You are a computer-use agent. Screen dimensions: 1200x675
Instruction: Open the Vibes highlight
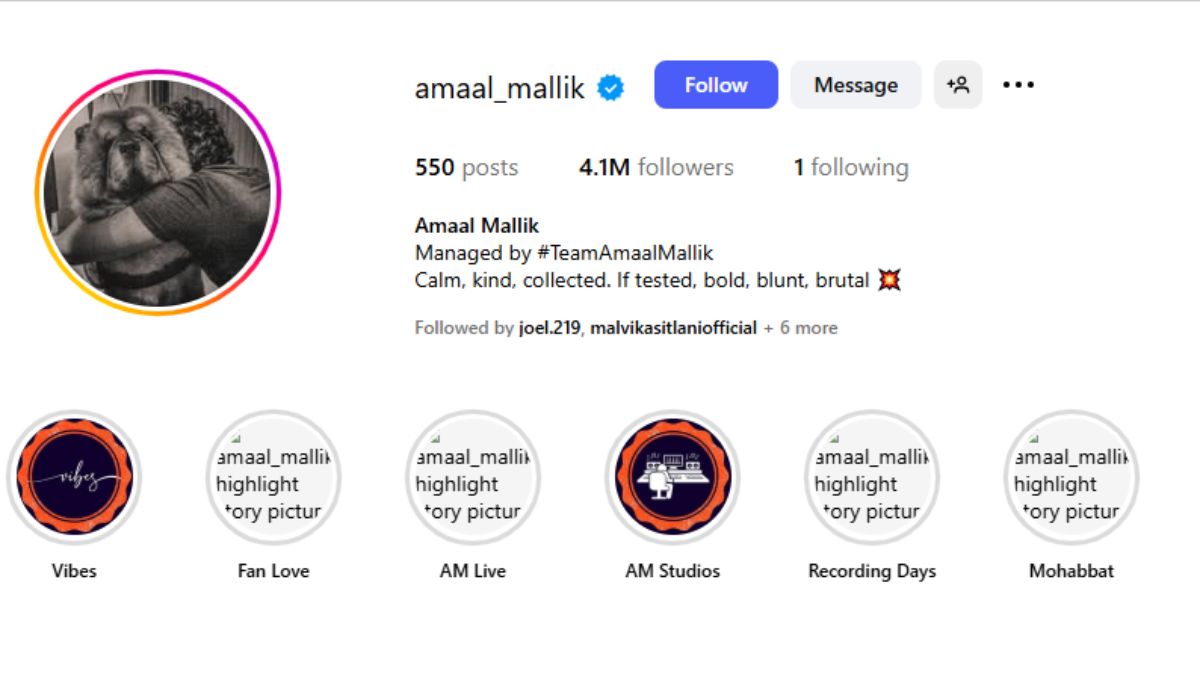pos(74,477)
